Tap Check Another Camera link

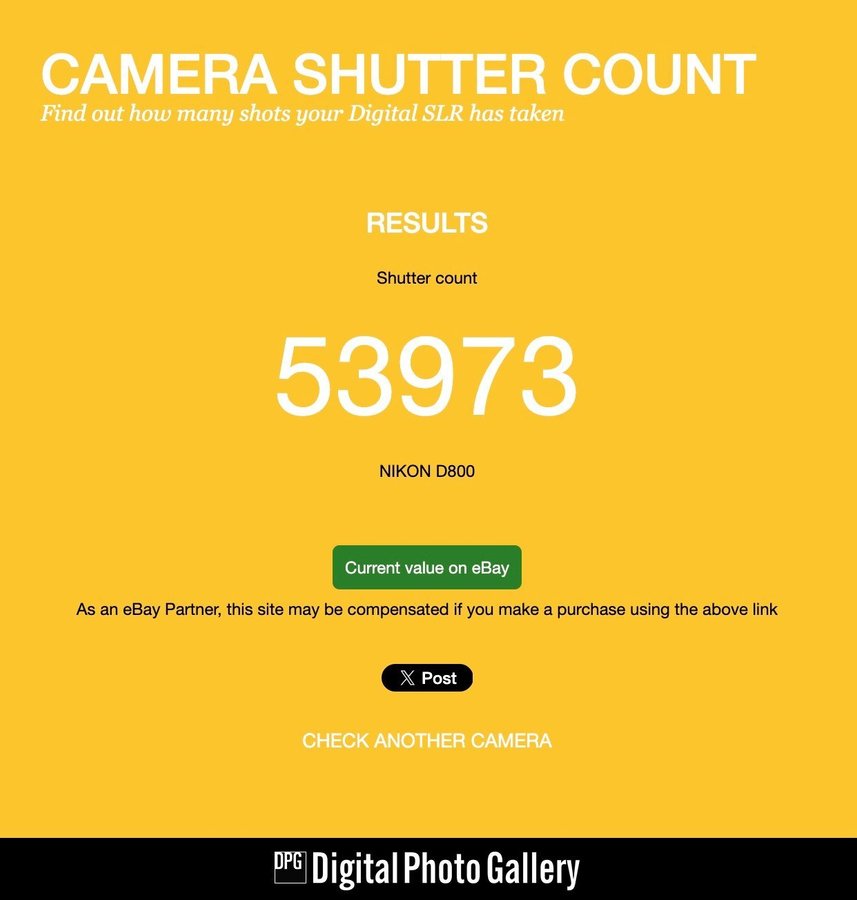[x=427, y=741]
